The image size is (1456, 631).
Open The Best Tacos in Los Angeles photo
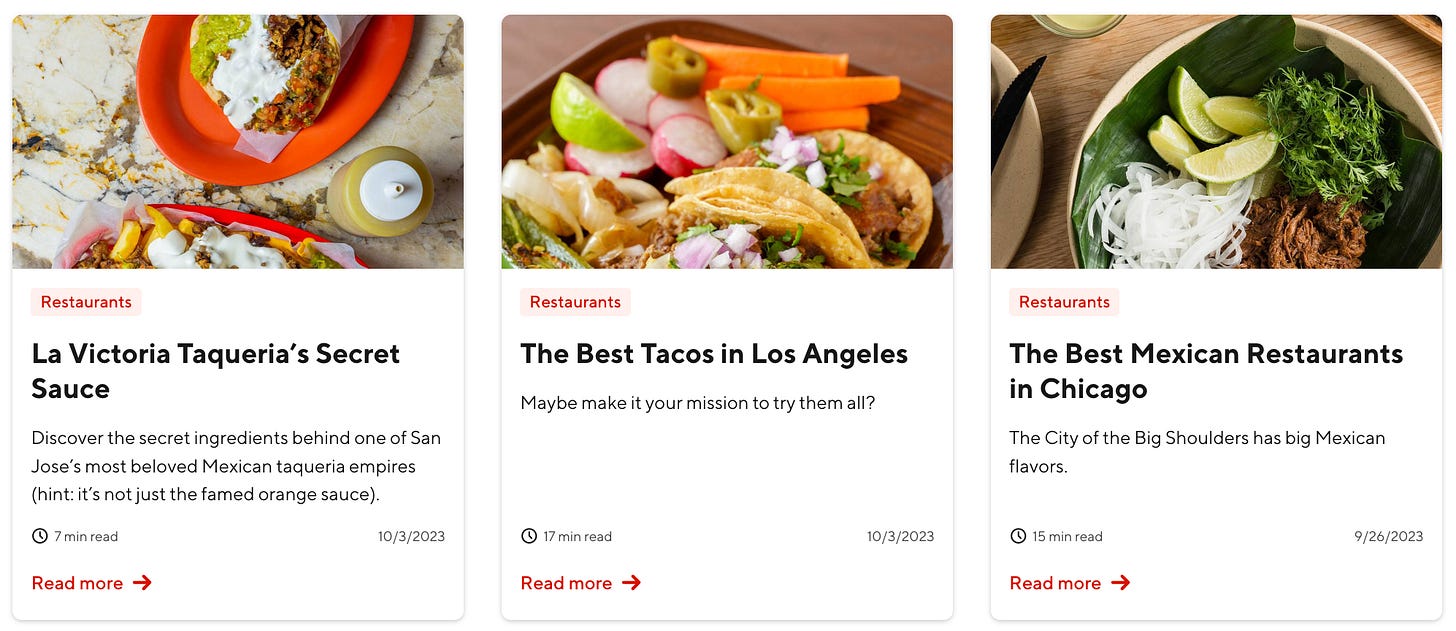727,142
